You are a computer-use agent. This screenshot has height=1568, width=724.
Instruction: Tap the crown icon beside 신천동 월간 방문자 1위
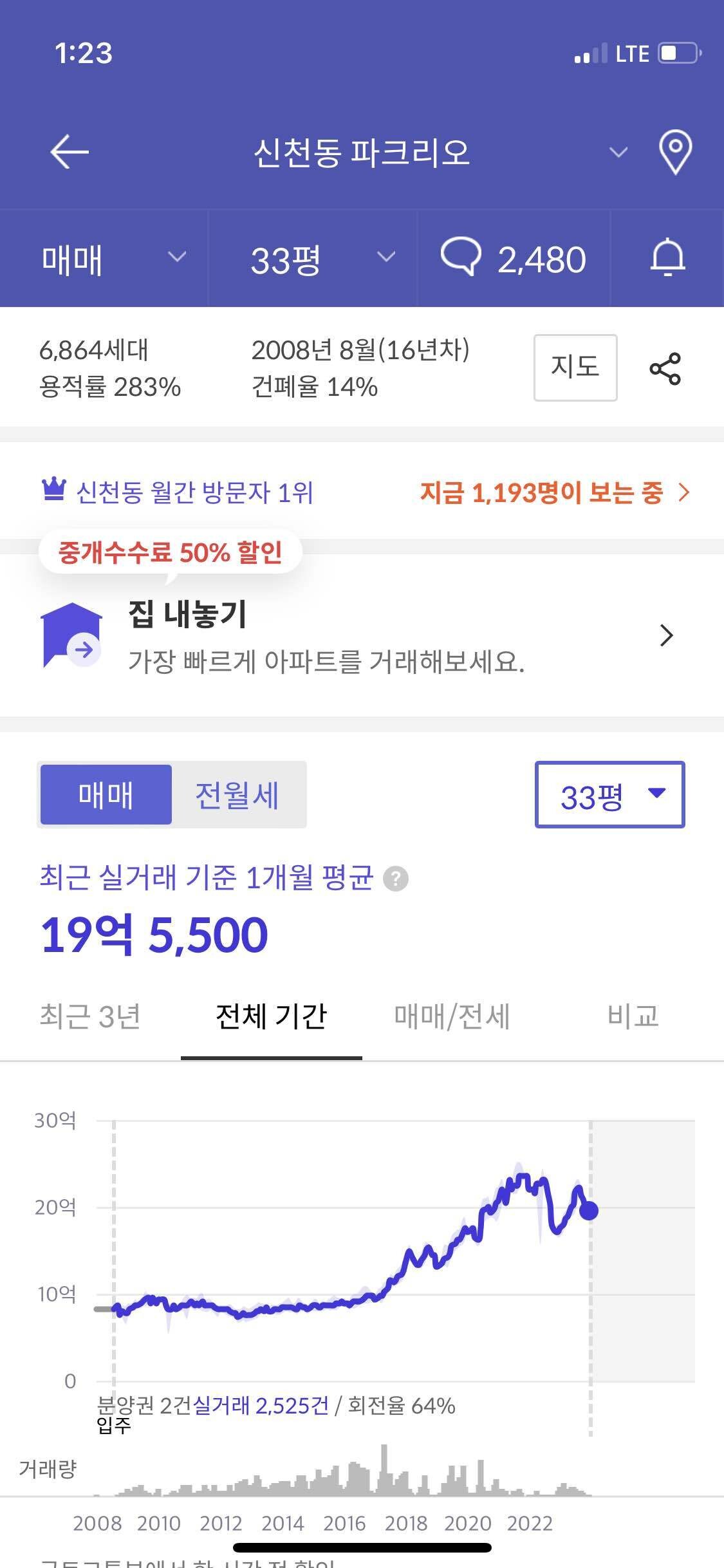point(53,492)
